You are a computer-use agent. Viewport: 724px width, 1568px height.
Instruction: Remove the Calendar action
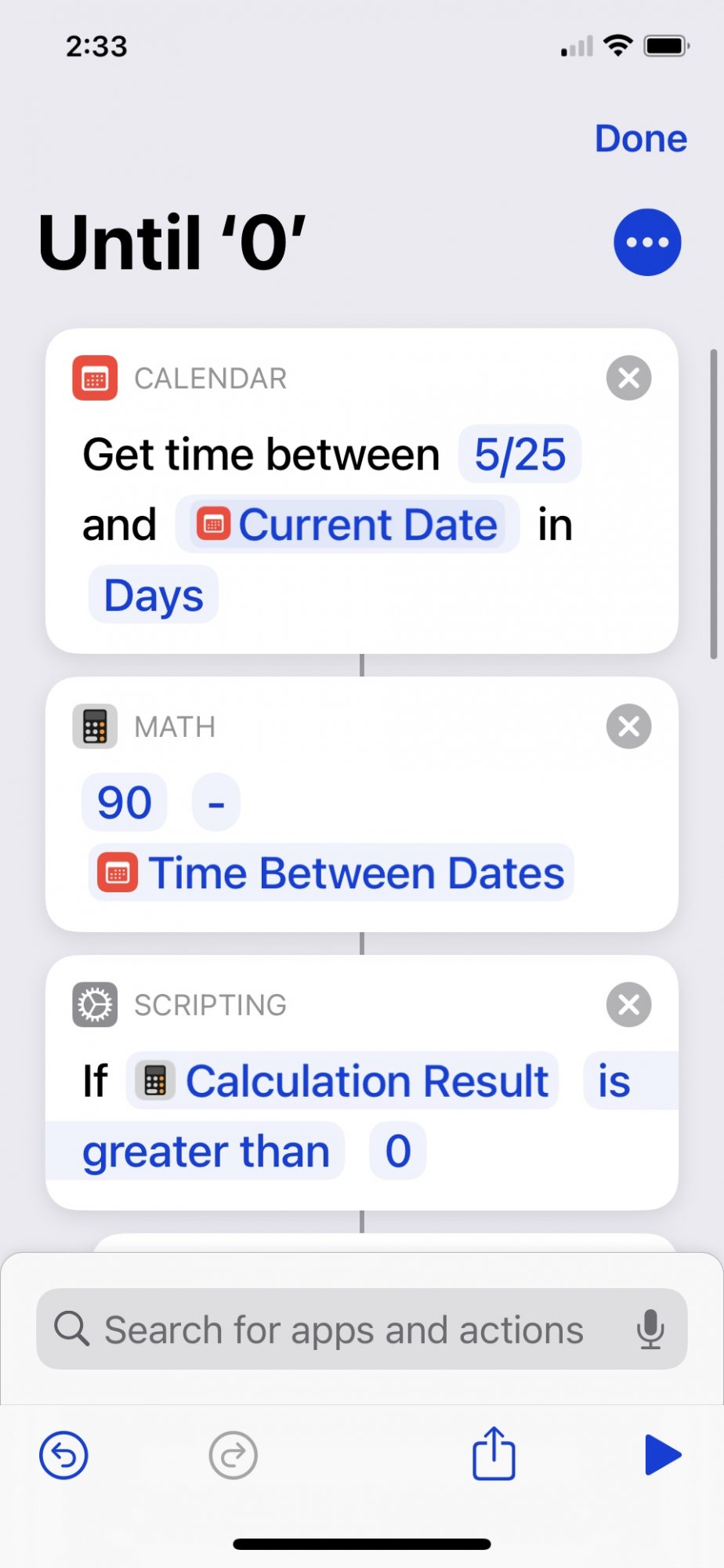pos(628,379)
